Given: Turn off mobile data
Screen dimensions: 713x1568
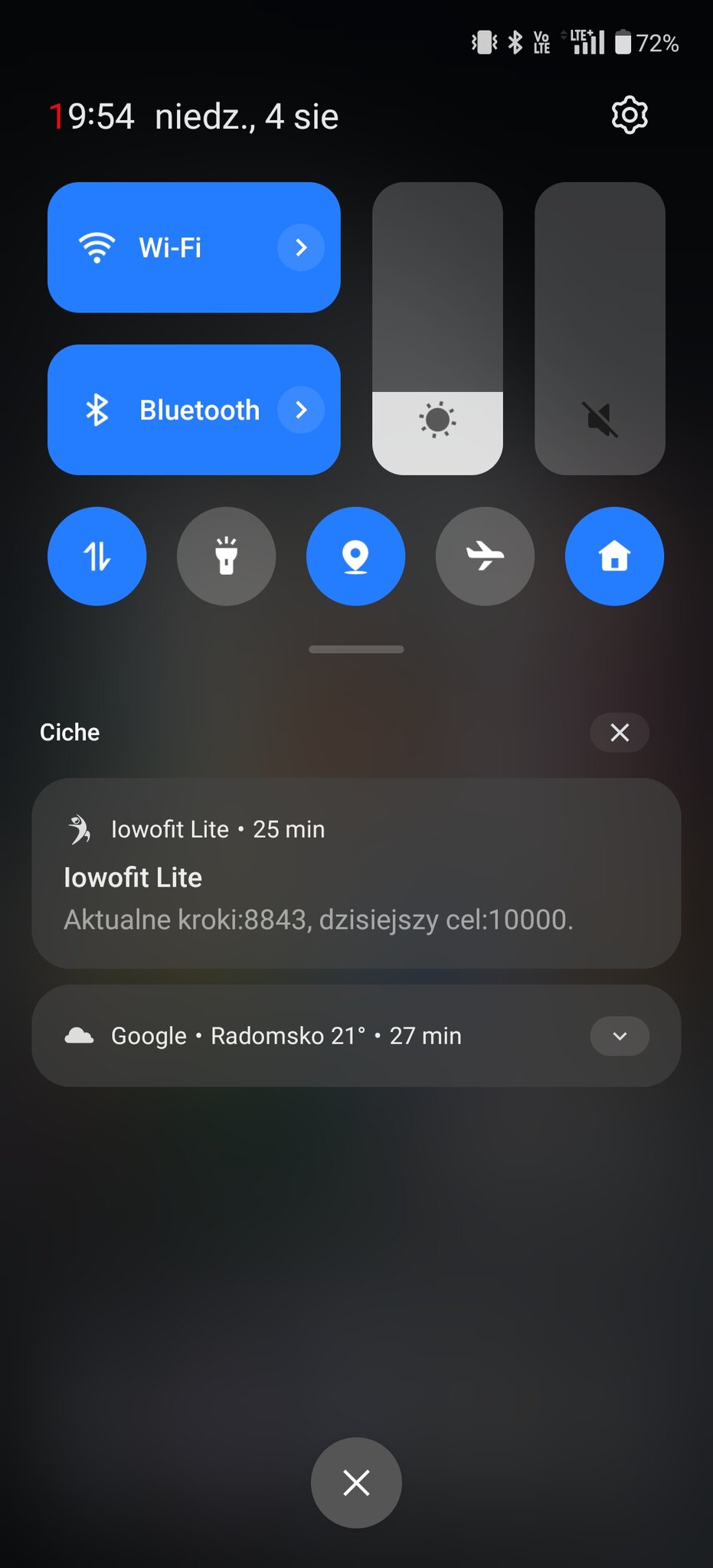Looking at the screenshot, I should [97, 556].
